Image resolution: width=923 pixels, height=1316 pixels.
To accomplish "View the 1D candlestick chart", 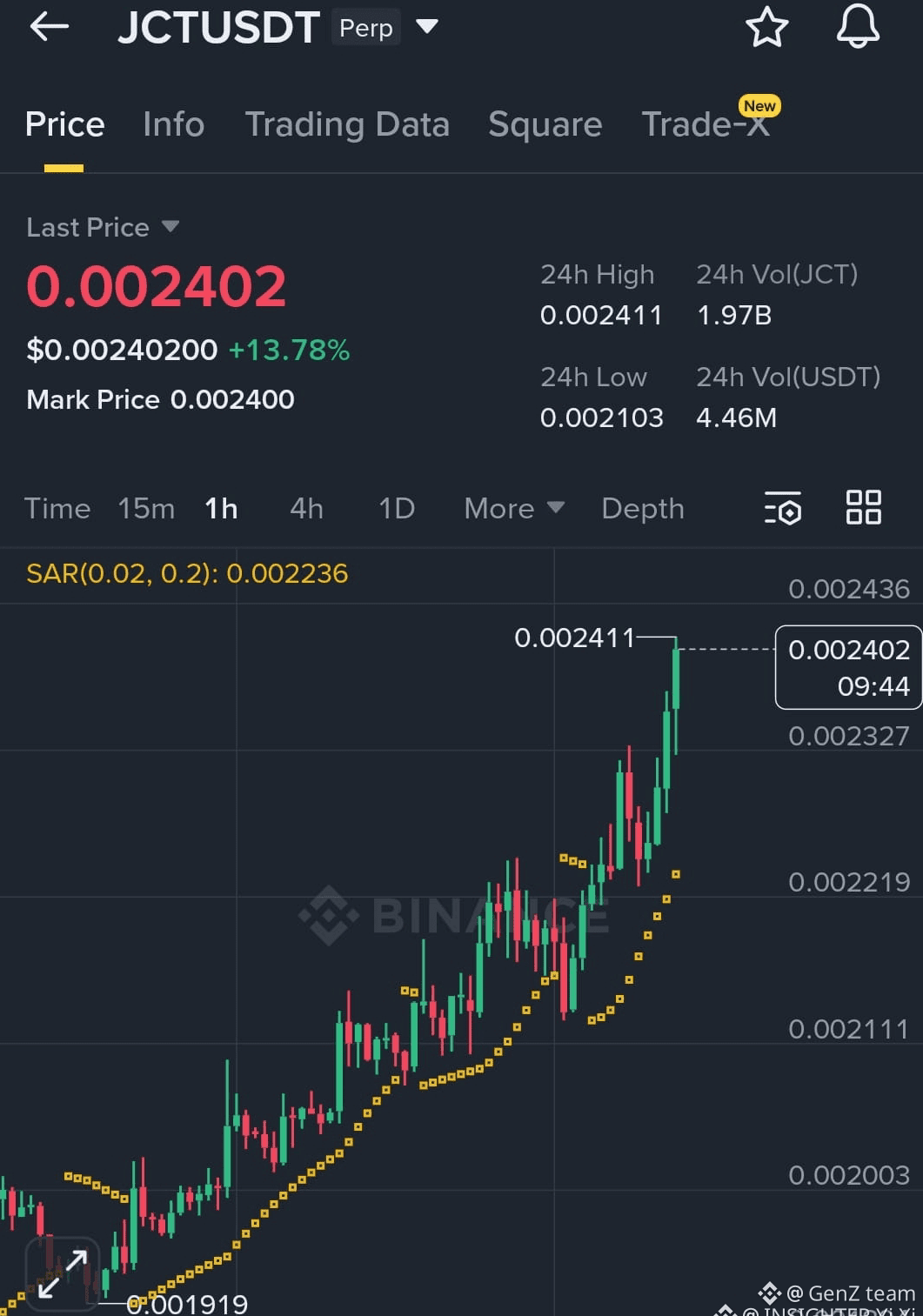I will point(395,509).
